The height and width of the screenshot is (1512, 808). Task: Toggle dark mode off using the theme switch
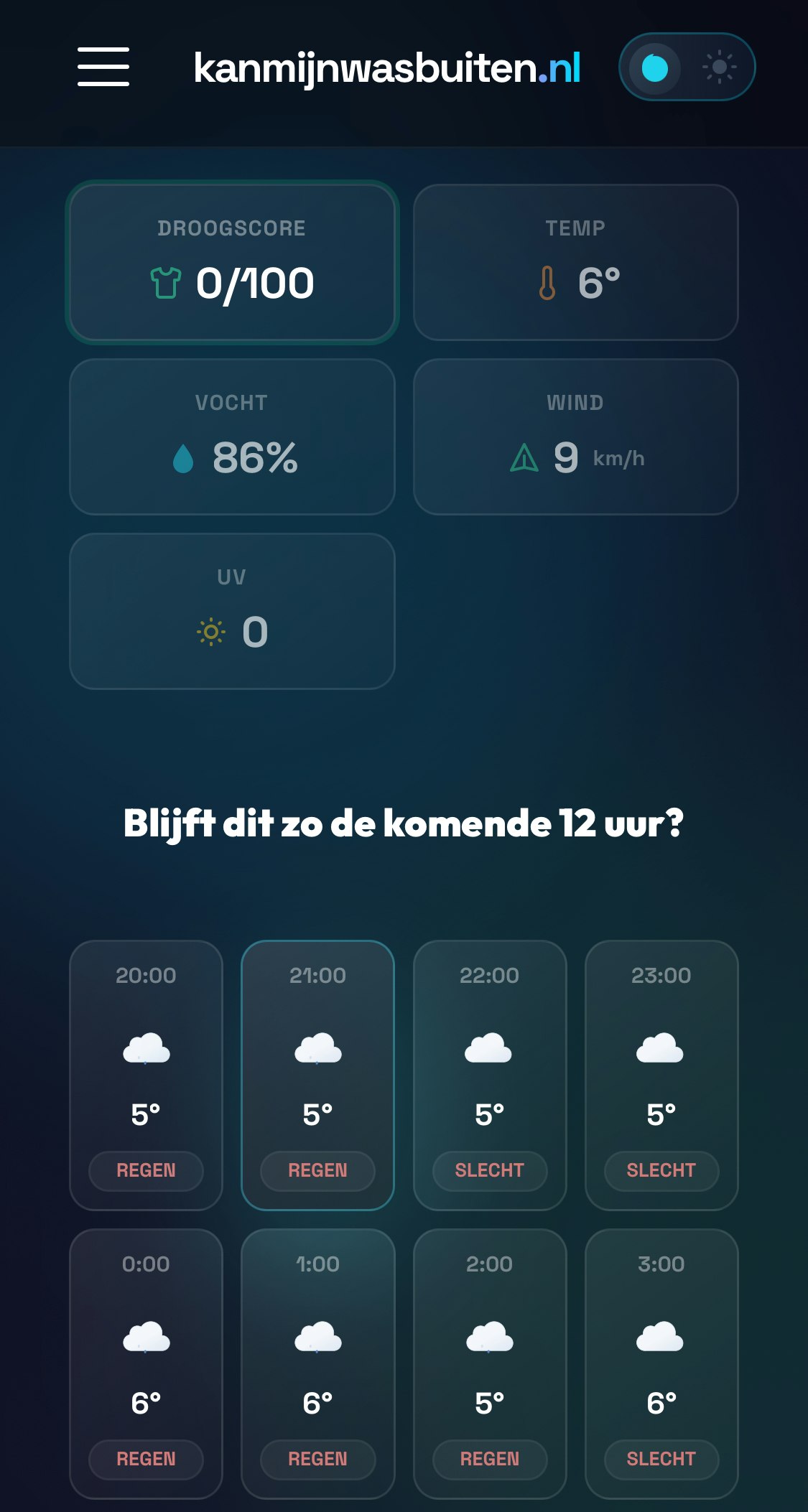pyautogui.click(x=720, y=66)
